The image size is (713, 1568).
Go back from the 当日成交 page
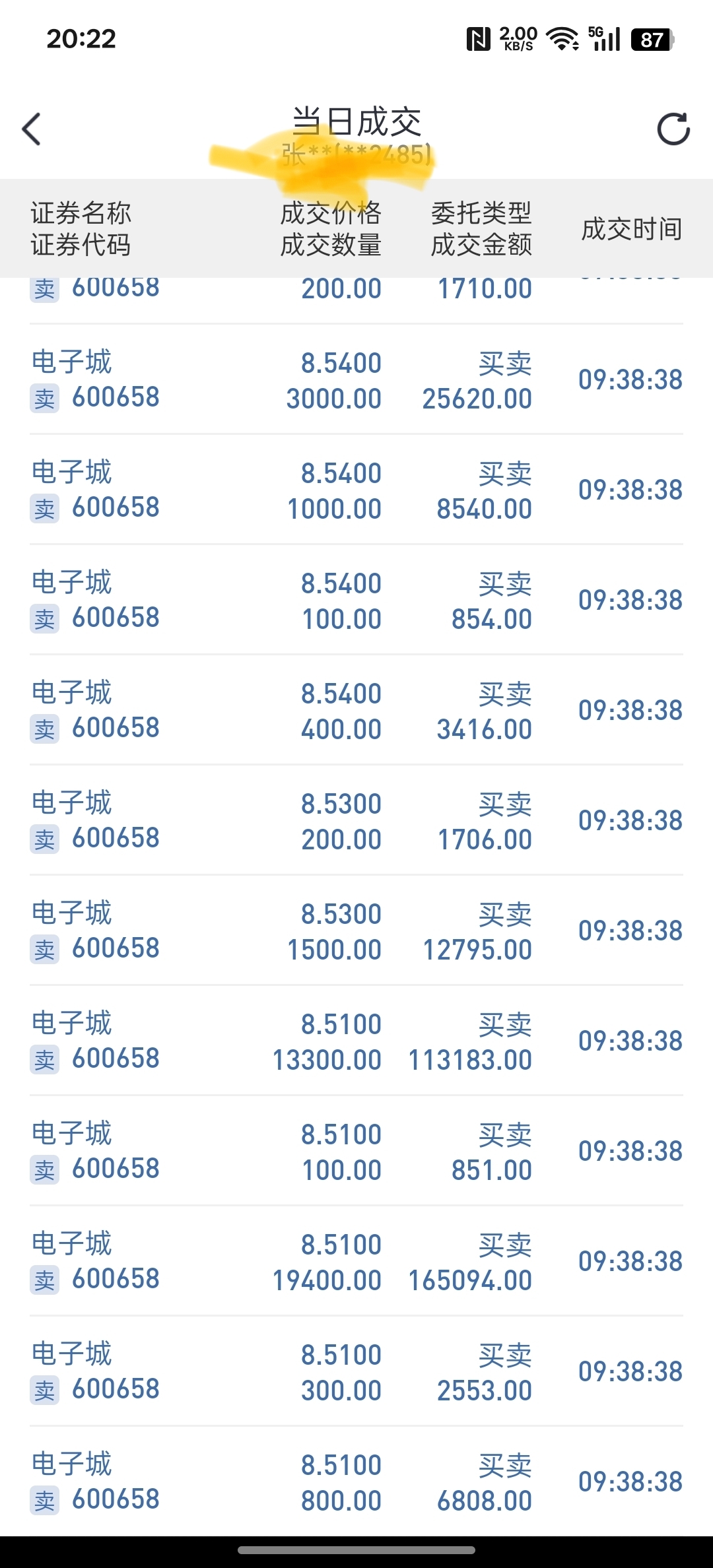coord(32,129)
